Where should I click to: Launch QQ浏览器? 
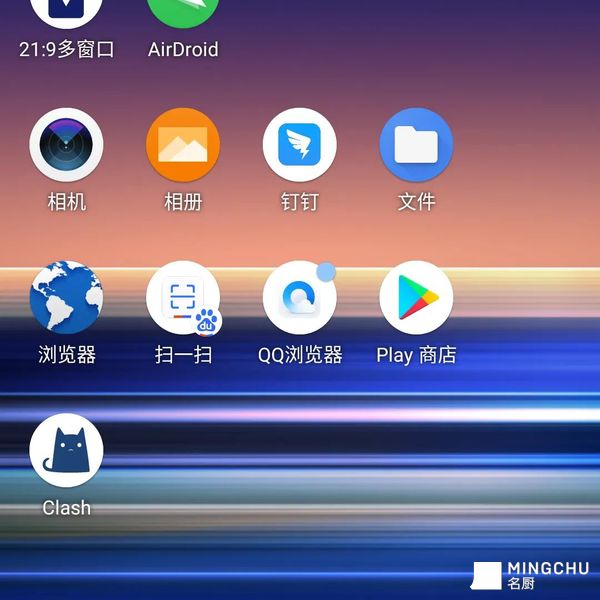299,298
